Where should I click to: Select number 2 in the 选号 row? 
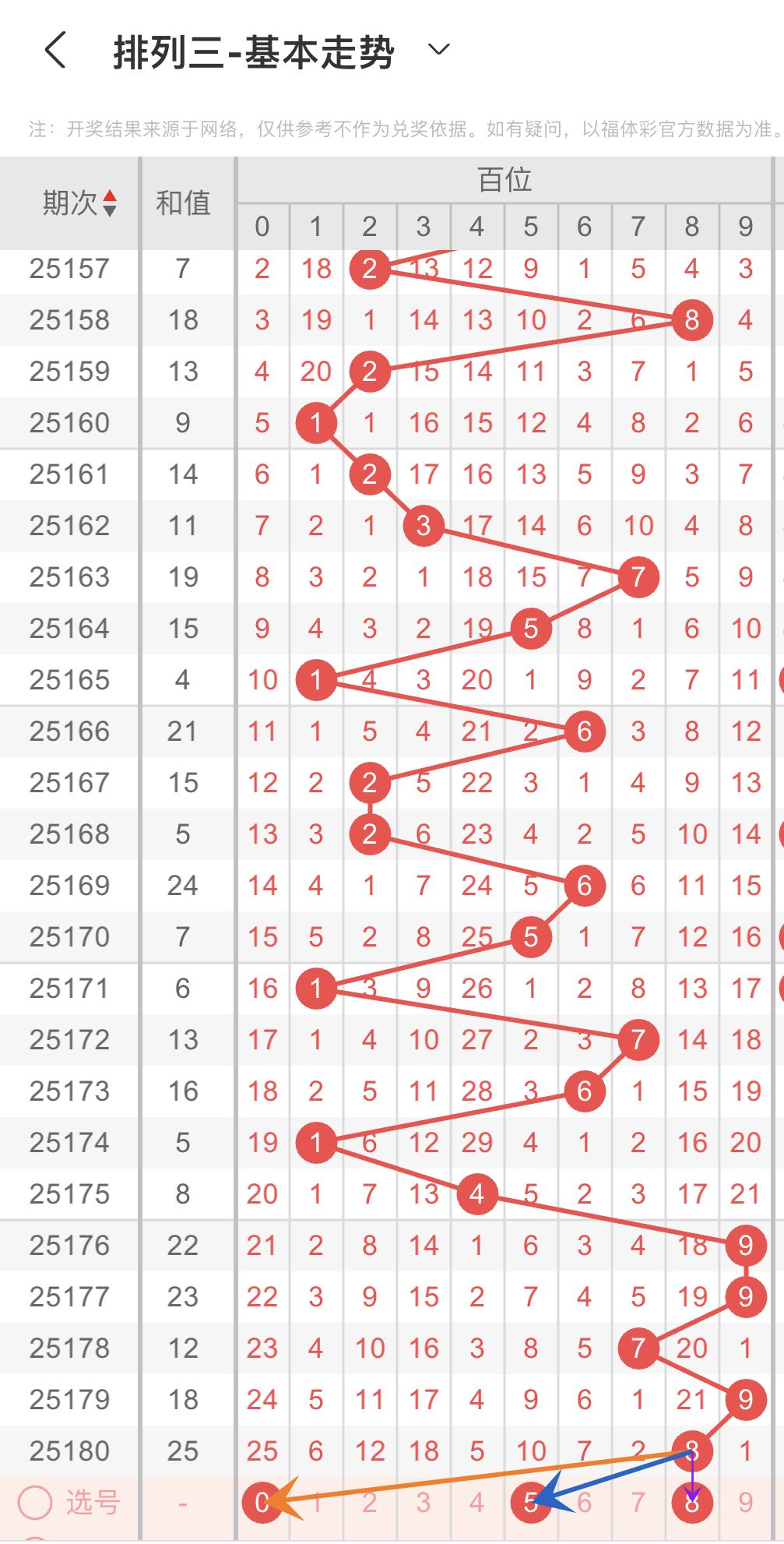tap(370, 1502)
